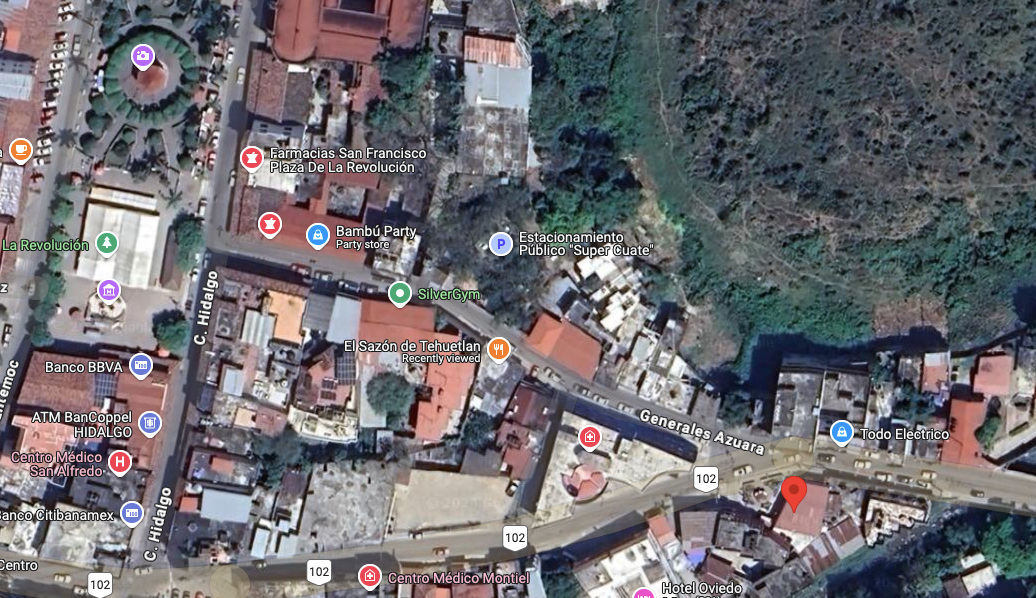Image resolution: width=1036 pixels, height=598 pixels.
Task: Open the La Revolución park marker
Action: point(107,243)
